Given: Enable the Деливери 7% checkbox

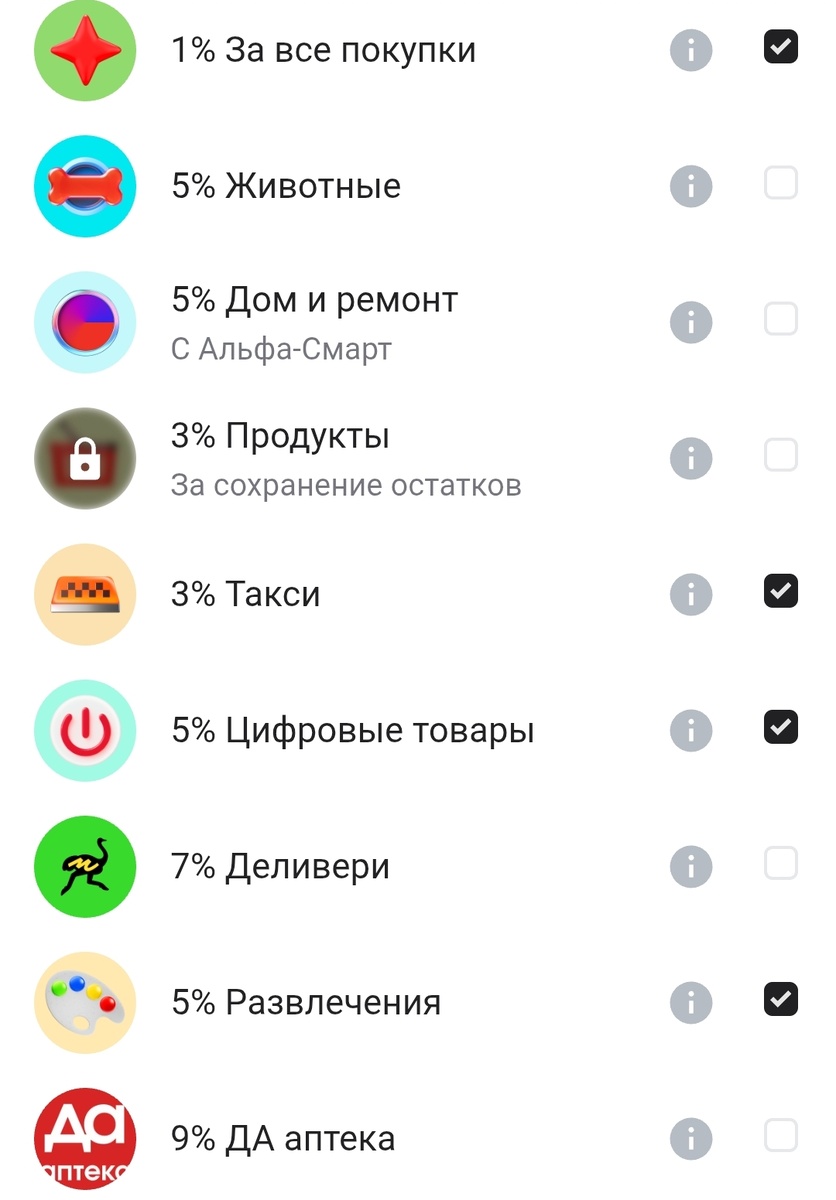Looking at the screenshot, I should coord(780,863).
